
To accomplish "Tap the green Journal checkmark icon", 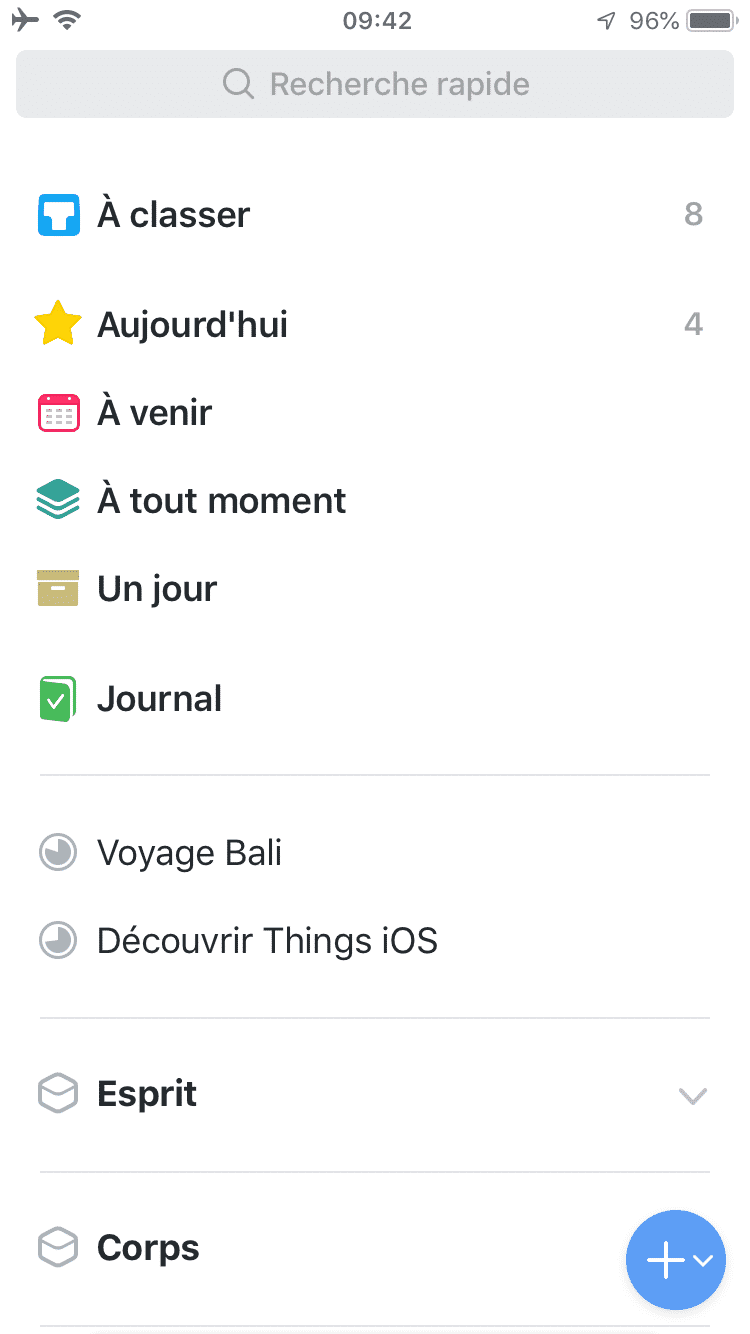I will (x=58, y=698).
